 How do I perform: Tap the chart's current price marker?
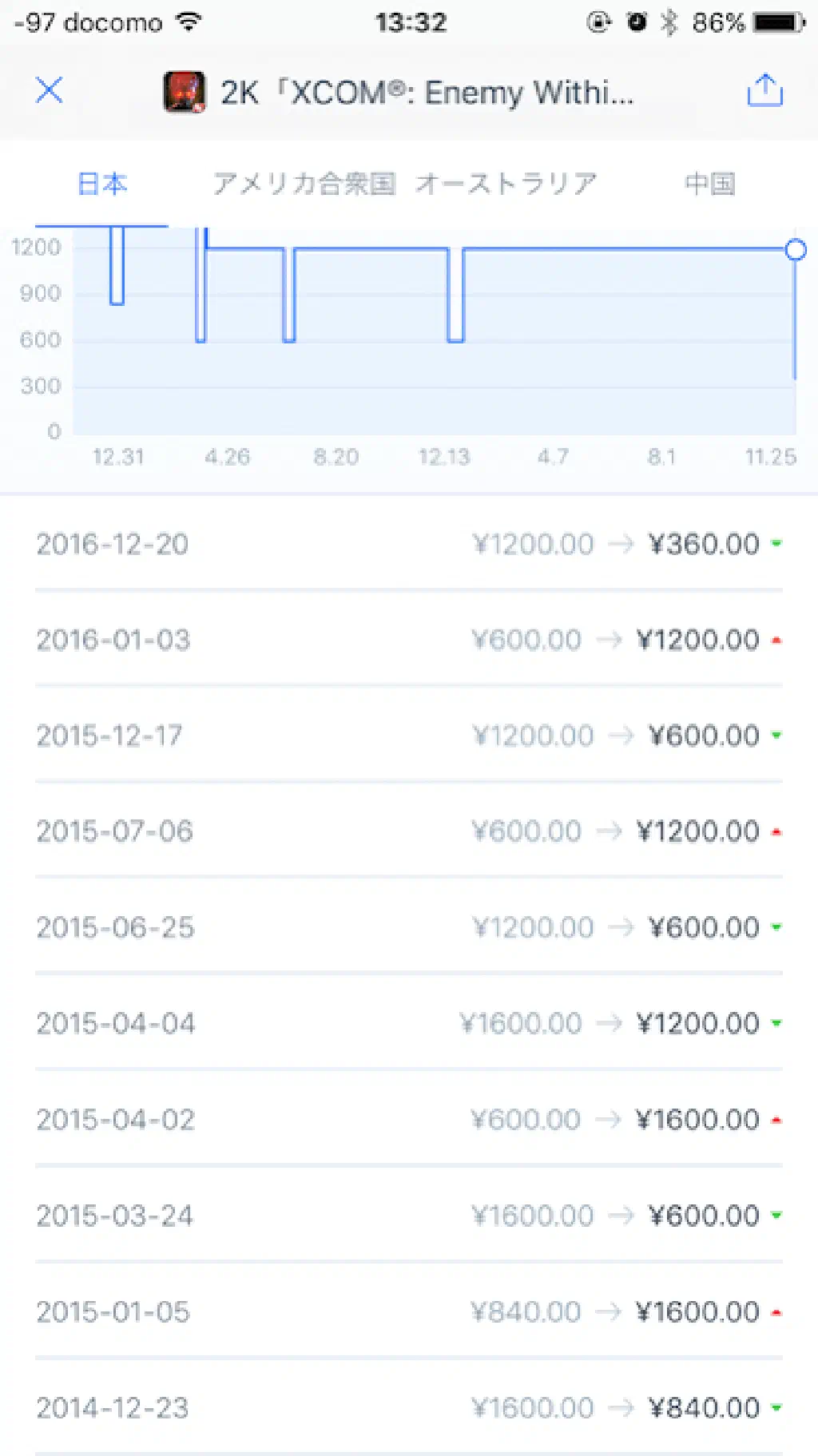(x=796, y=250)
